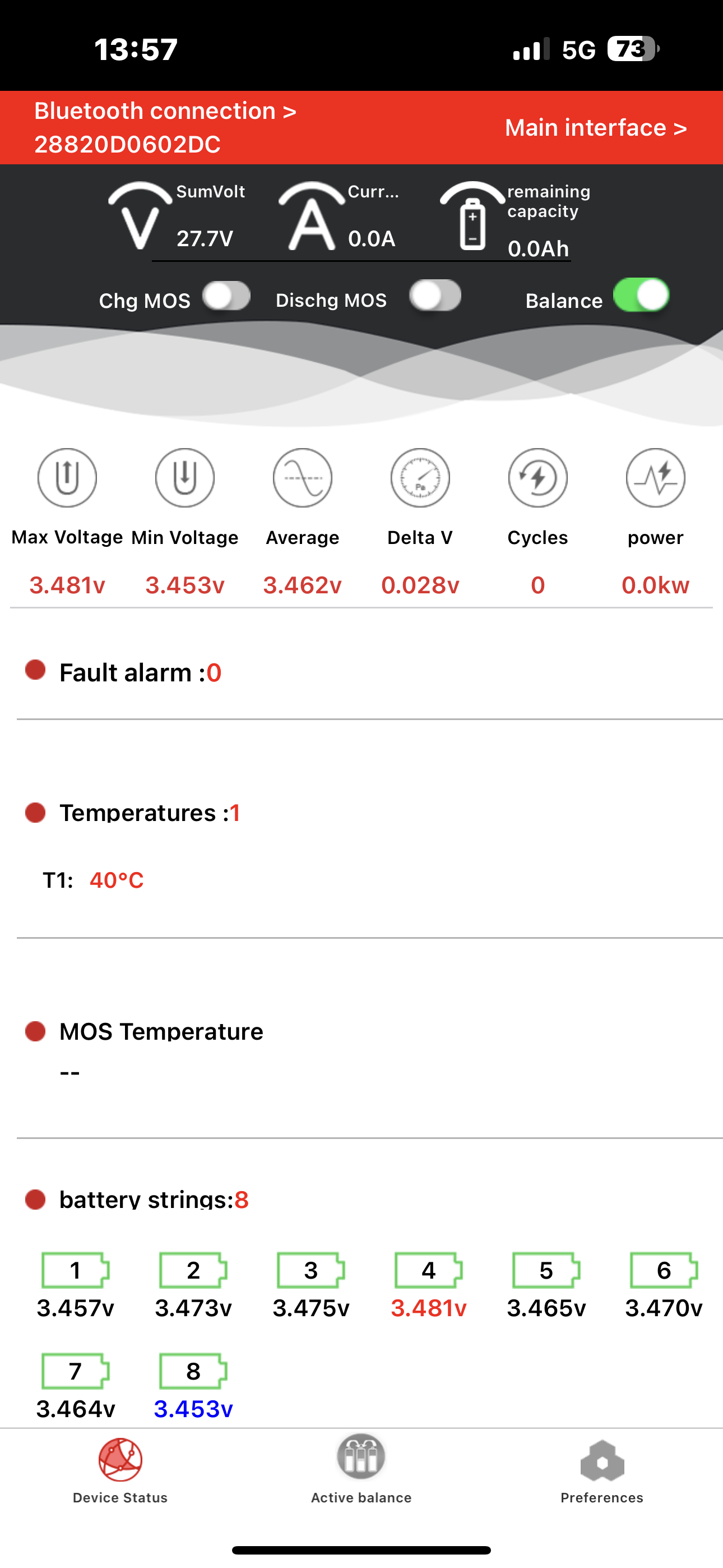The height and width of the screenshot is (1568, 723).
Task: Switch to the Active balance tab
Action: (x=361, y=1470)
